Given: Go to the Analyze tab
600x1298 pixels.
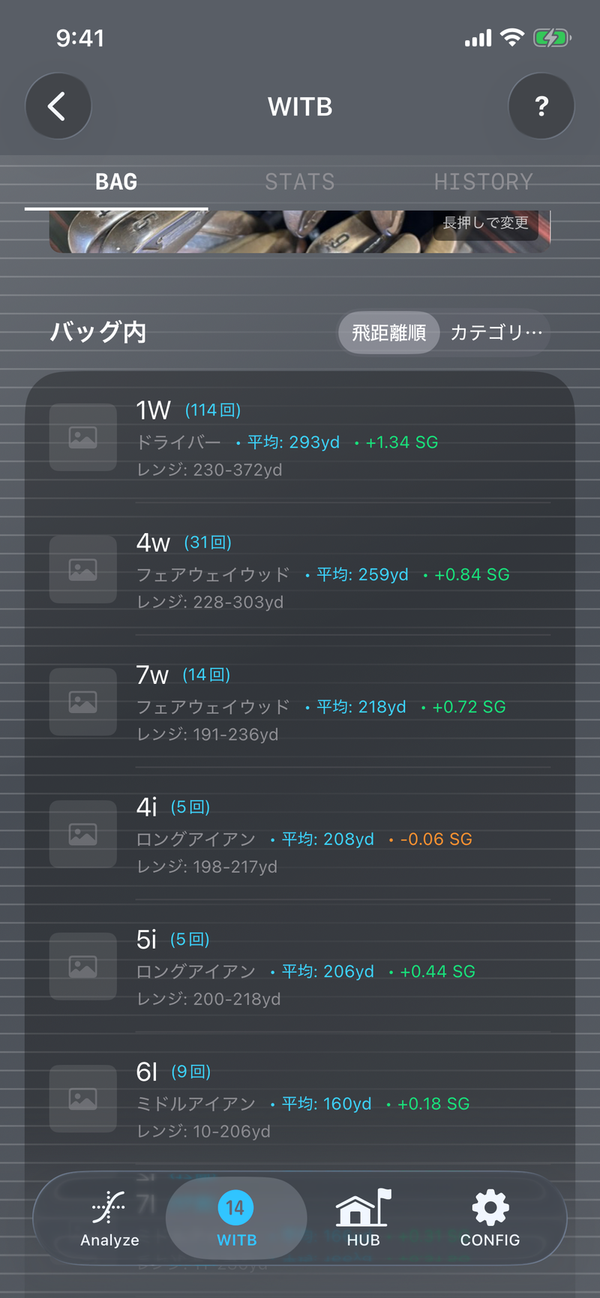Looking at the screenshot, I should (110, 1218).
